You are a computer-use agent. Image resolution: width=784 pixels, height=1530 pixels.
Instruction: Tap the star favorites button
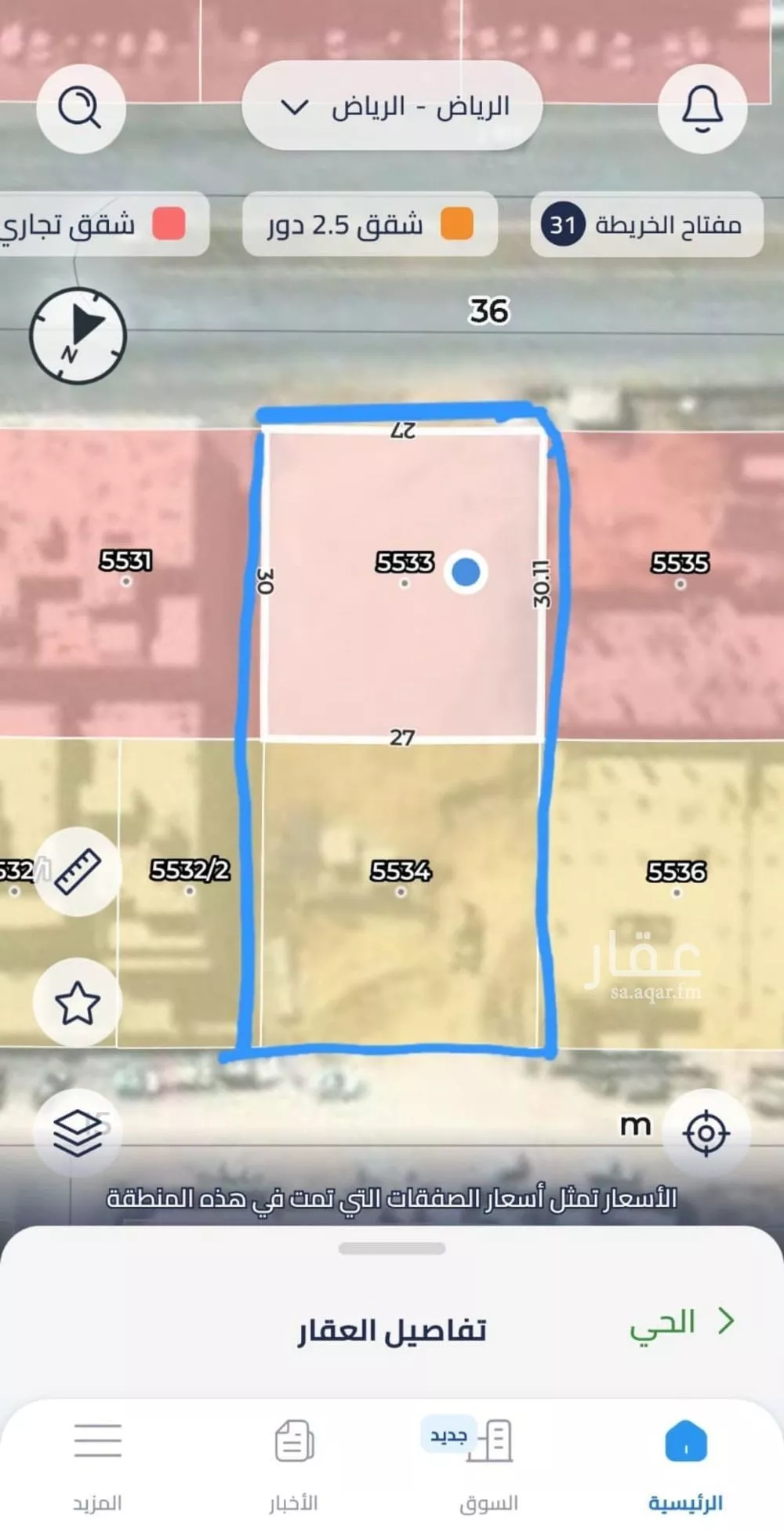(x=78, y=1003)
